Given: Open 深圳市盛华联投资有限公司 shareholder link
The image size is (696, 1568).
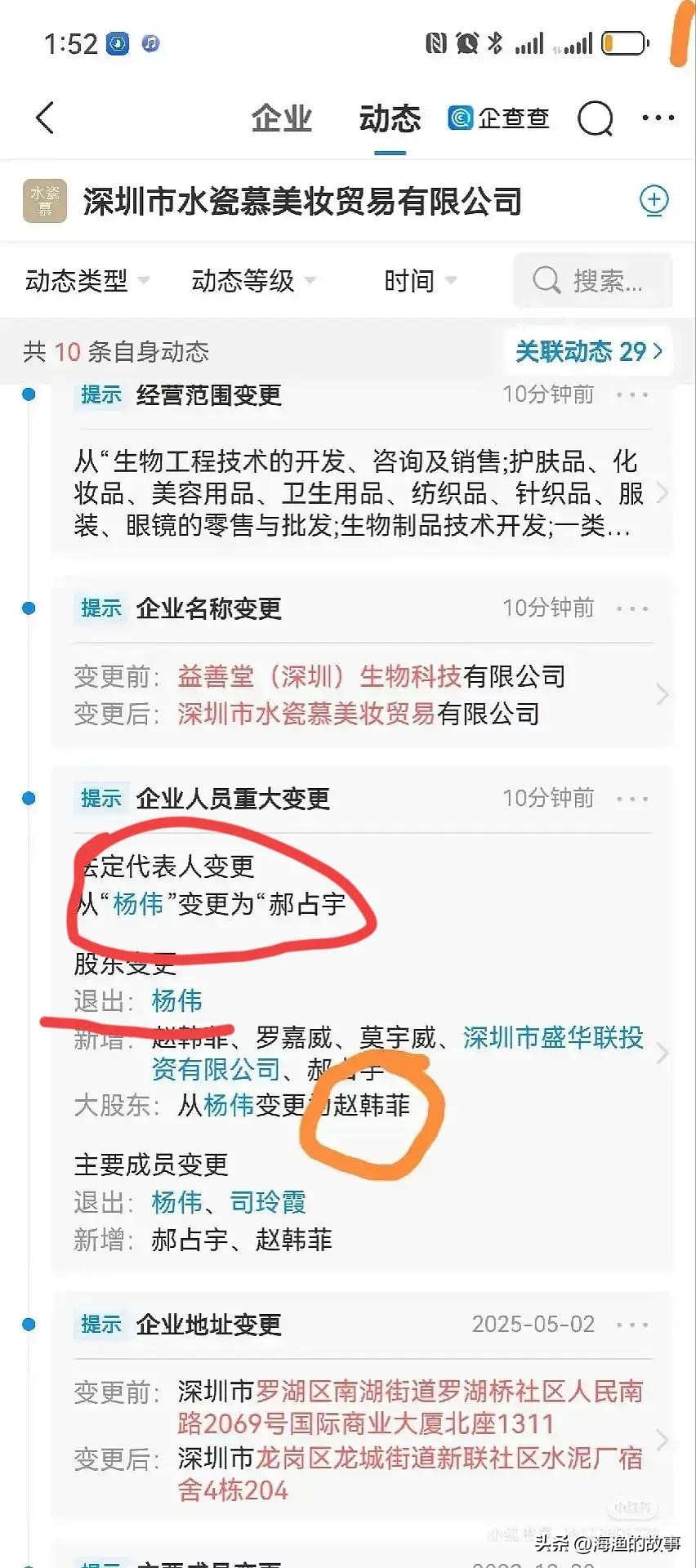Looking at the screenshot, I should (552, 1038).
